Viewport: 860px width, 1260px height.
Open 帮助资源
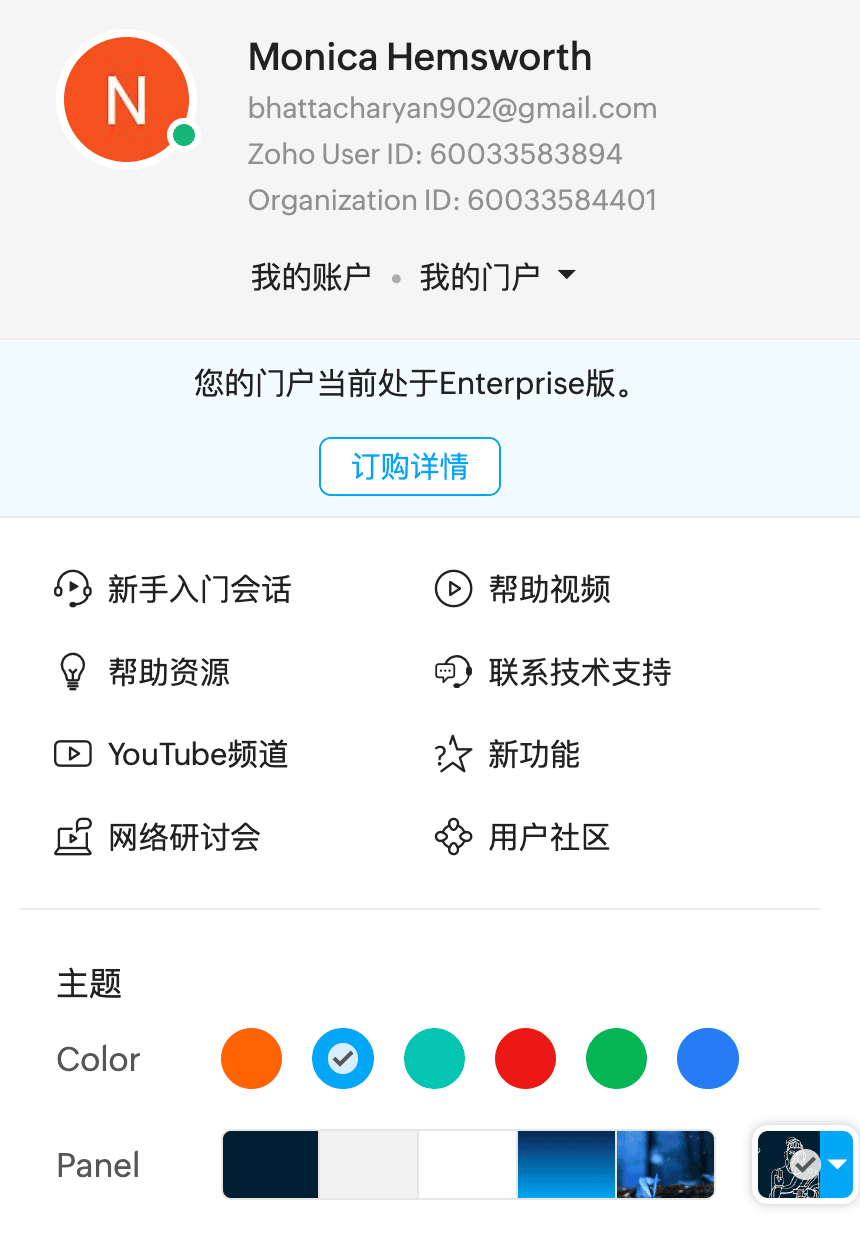click(168, 671)
